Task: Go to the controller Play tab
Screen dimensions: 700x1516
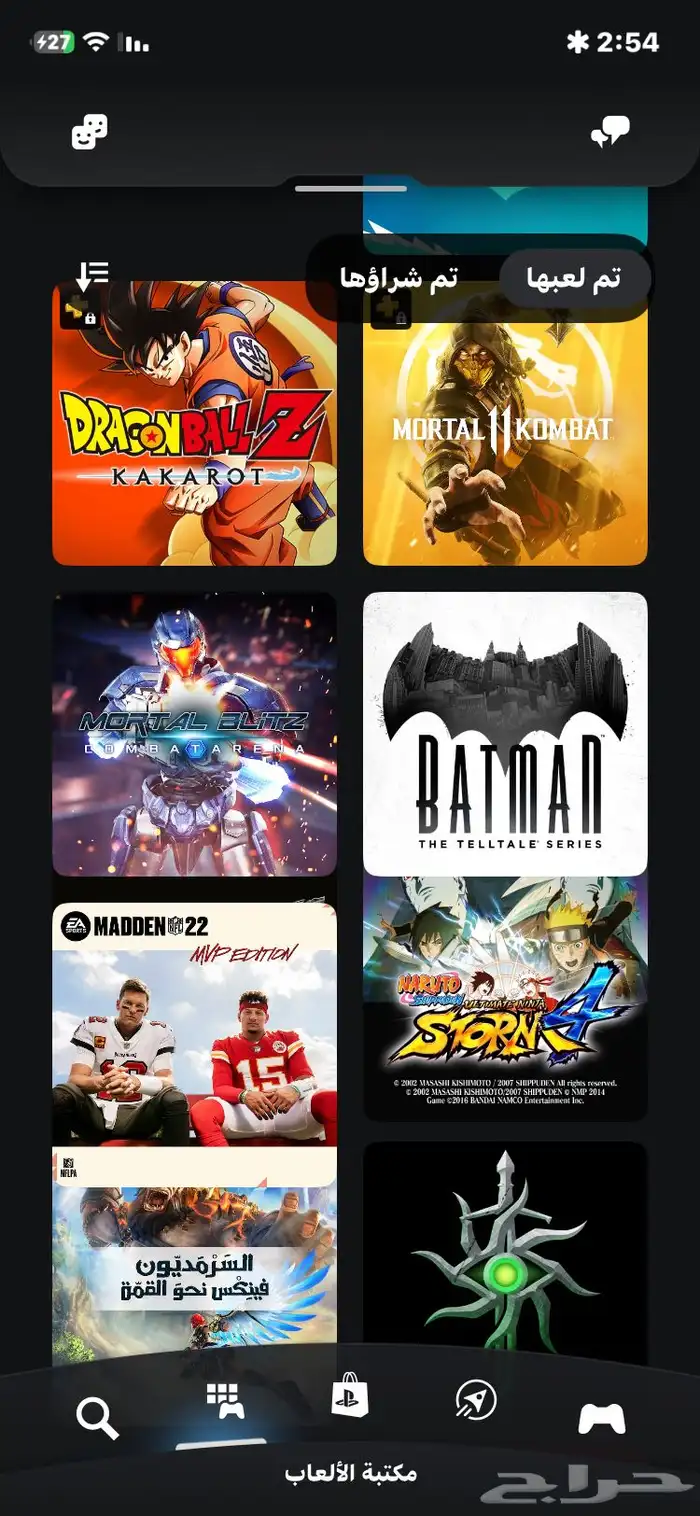Action: click(x=602, y=1418)
